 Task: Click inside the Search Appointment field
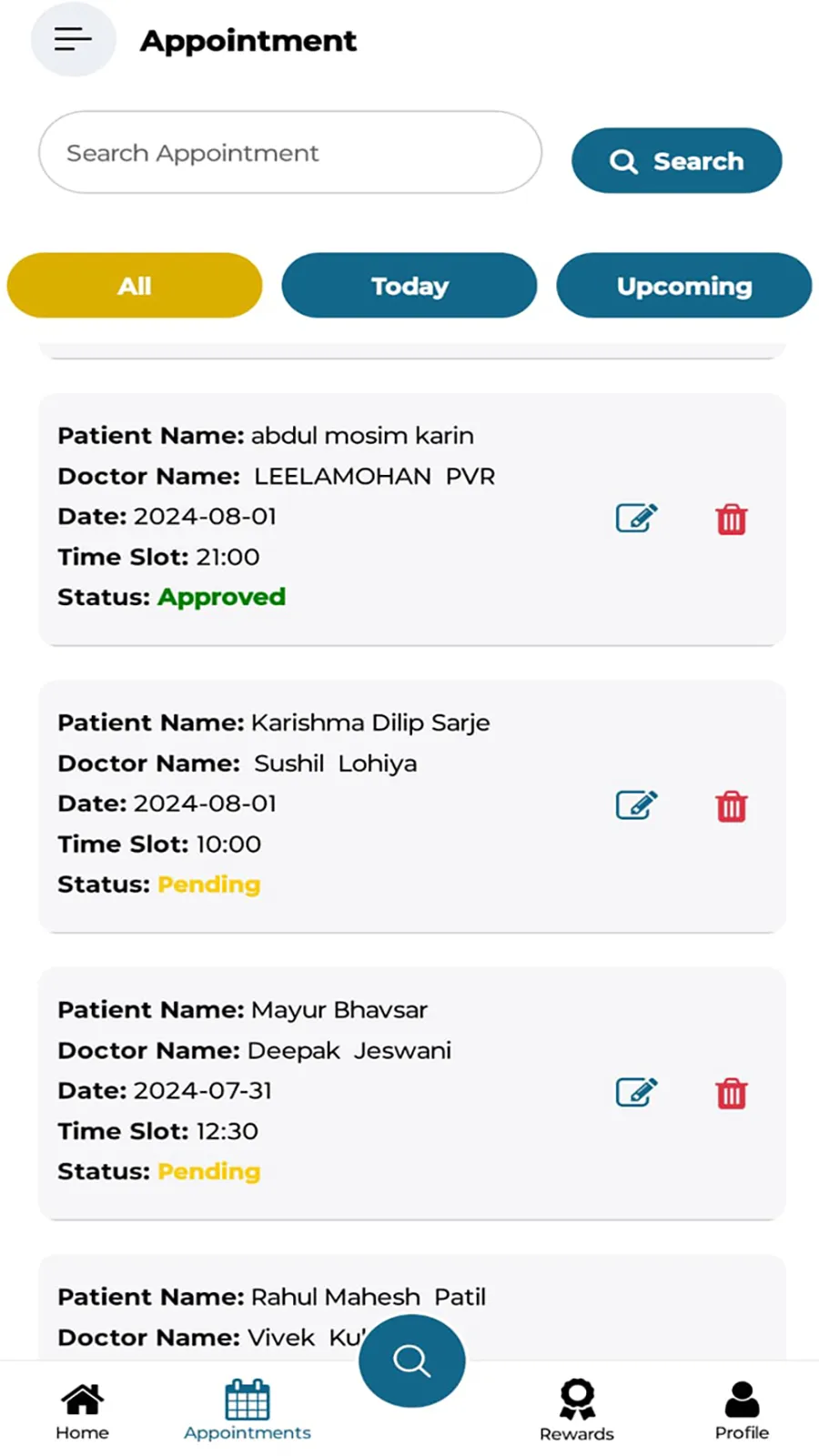288,152
